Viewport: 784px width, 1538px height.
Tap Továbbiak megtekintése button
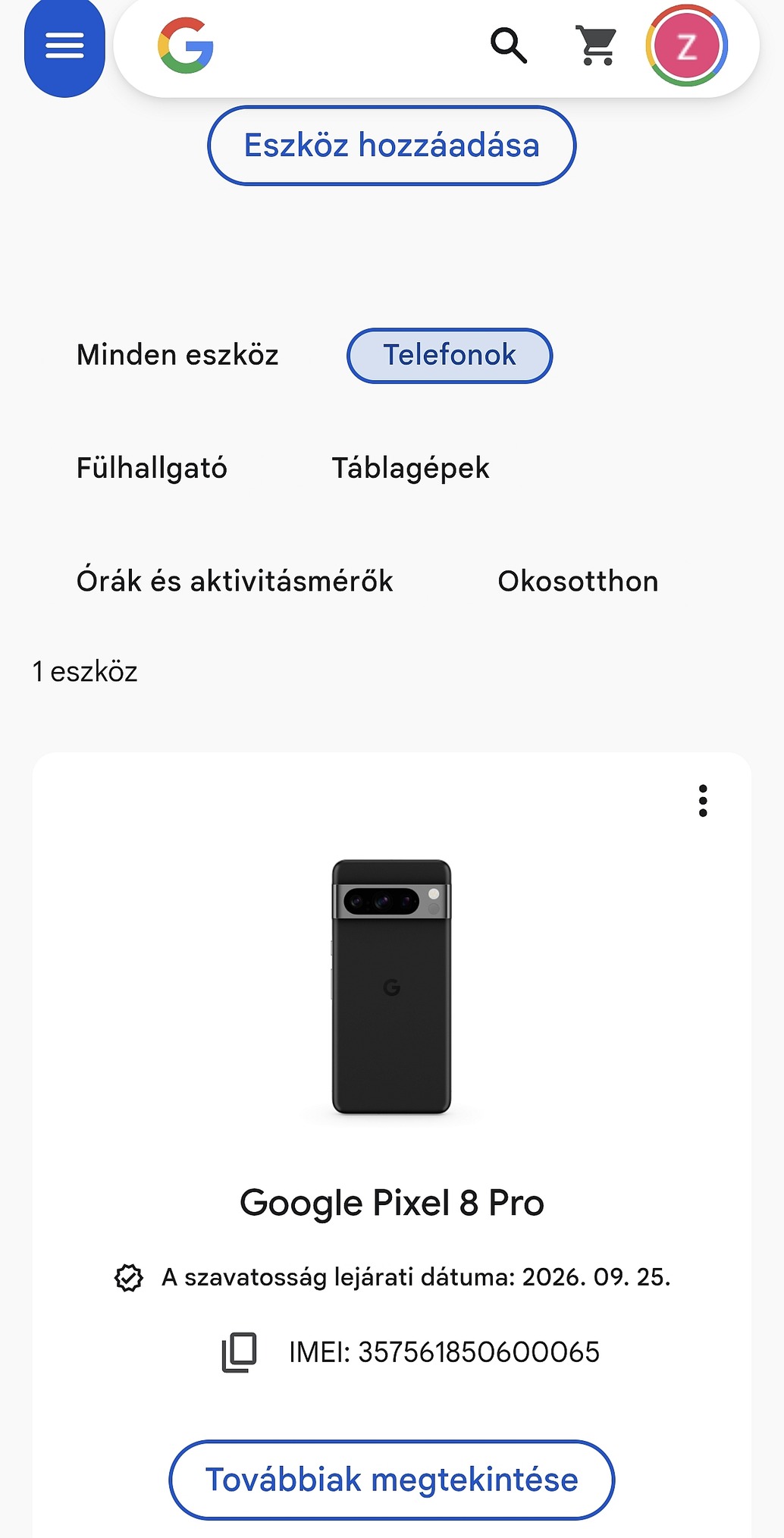point(391,1480)
